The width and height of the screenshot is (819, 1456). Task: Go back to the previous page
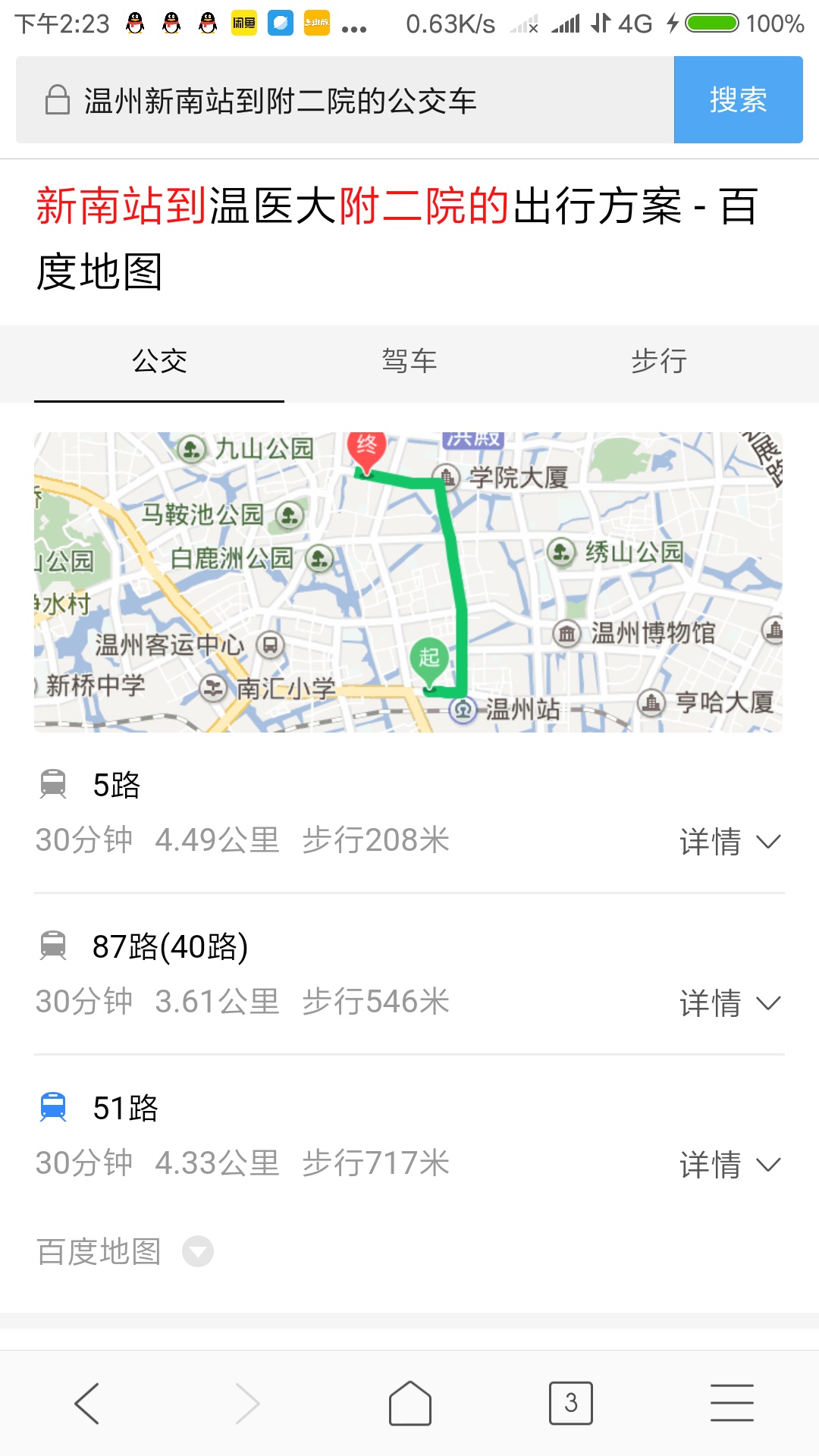coord(87,1403)
